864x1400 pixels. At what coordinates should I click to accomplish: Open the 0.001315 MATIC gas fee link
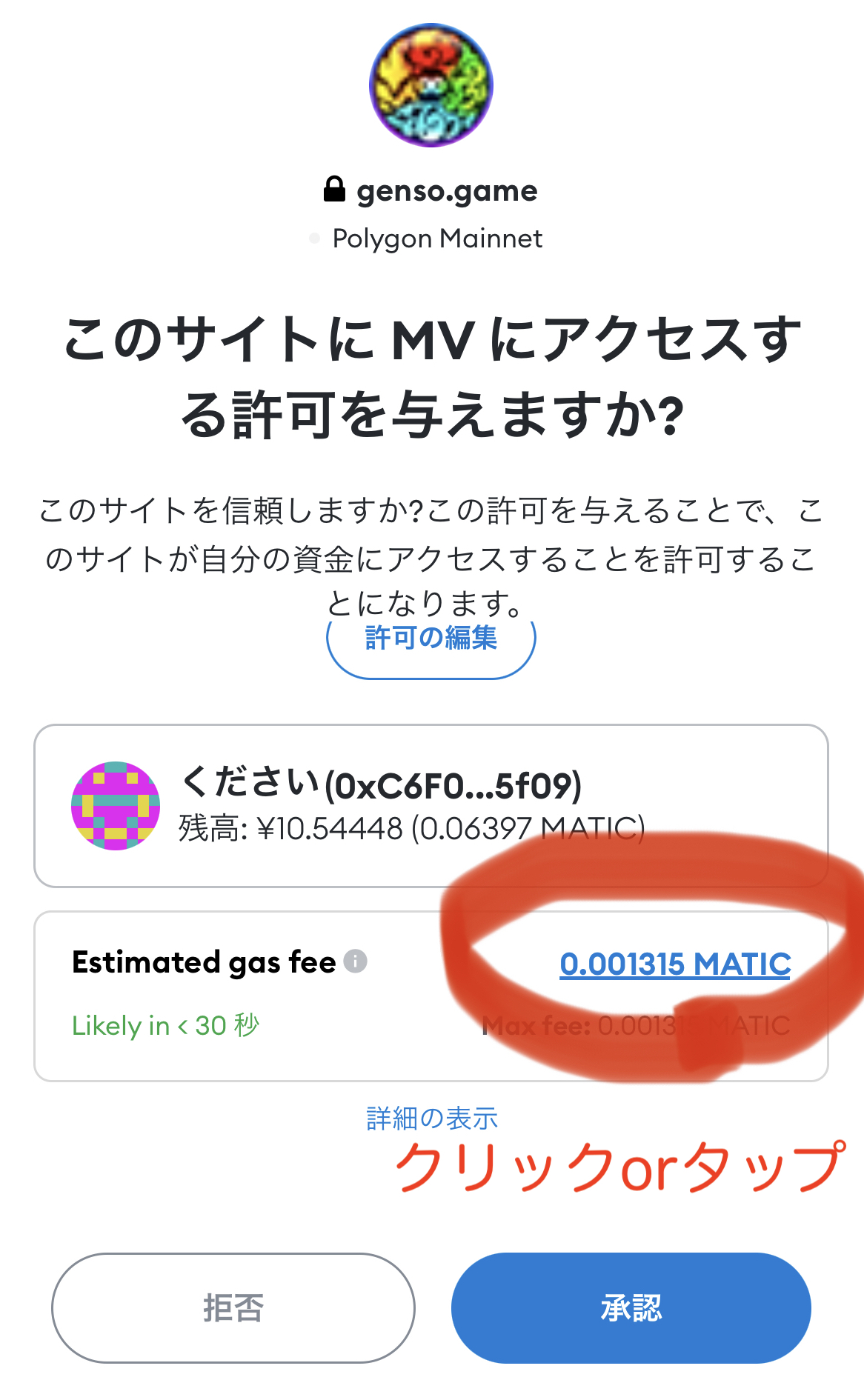tap(675, 964)
